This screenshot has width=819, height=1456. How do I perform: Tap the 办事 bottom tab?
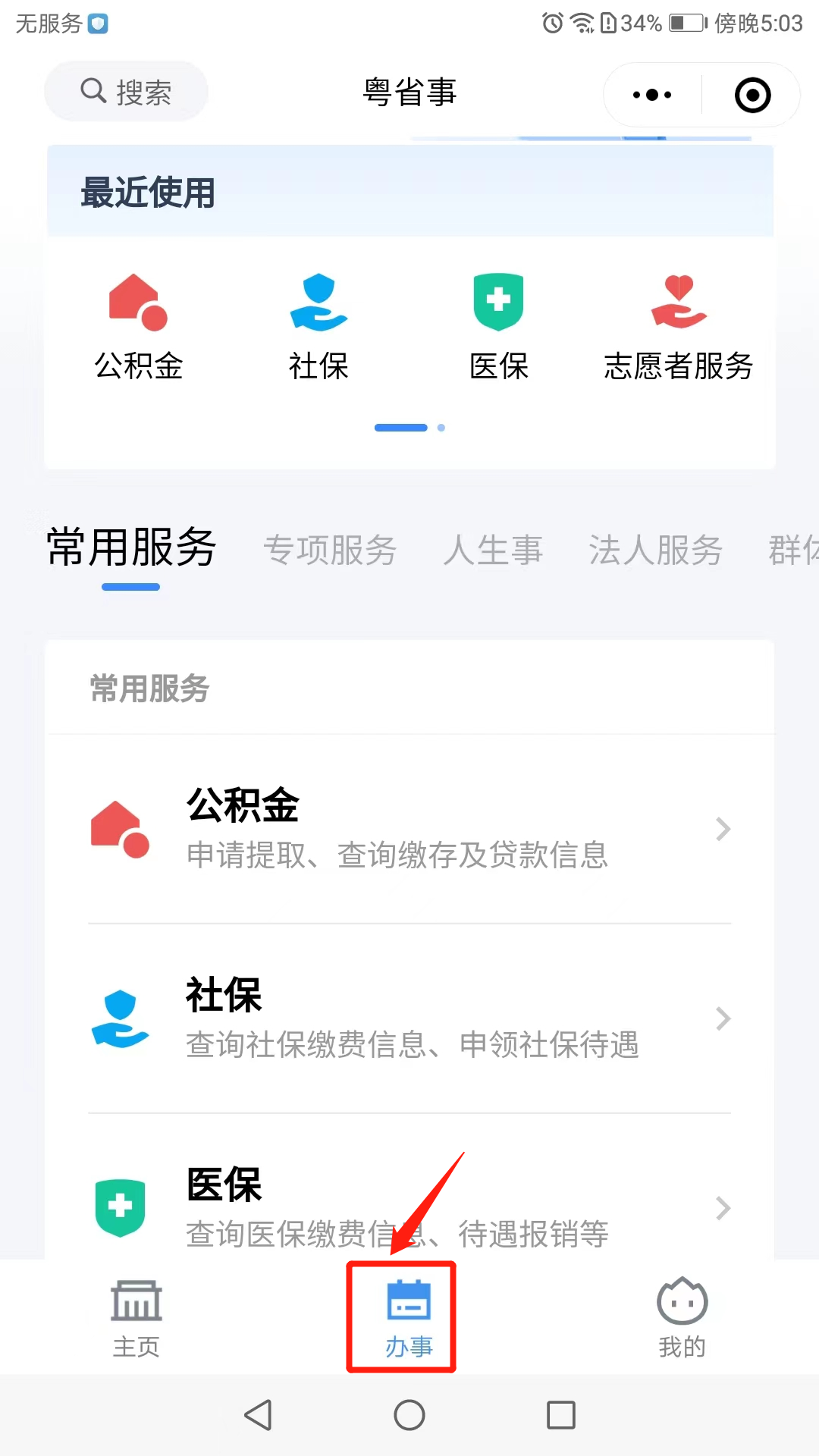pyautogui.click(x=409, y=1318)
